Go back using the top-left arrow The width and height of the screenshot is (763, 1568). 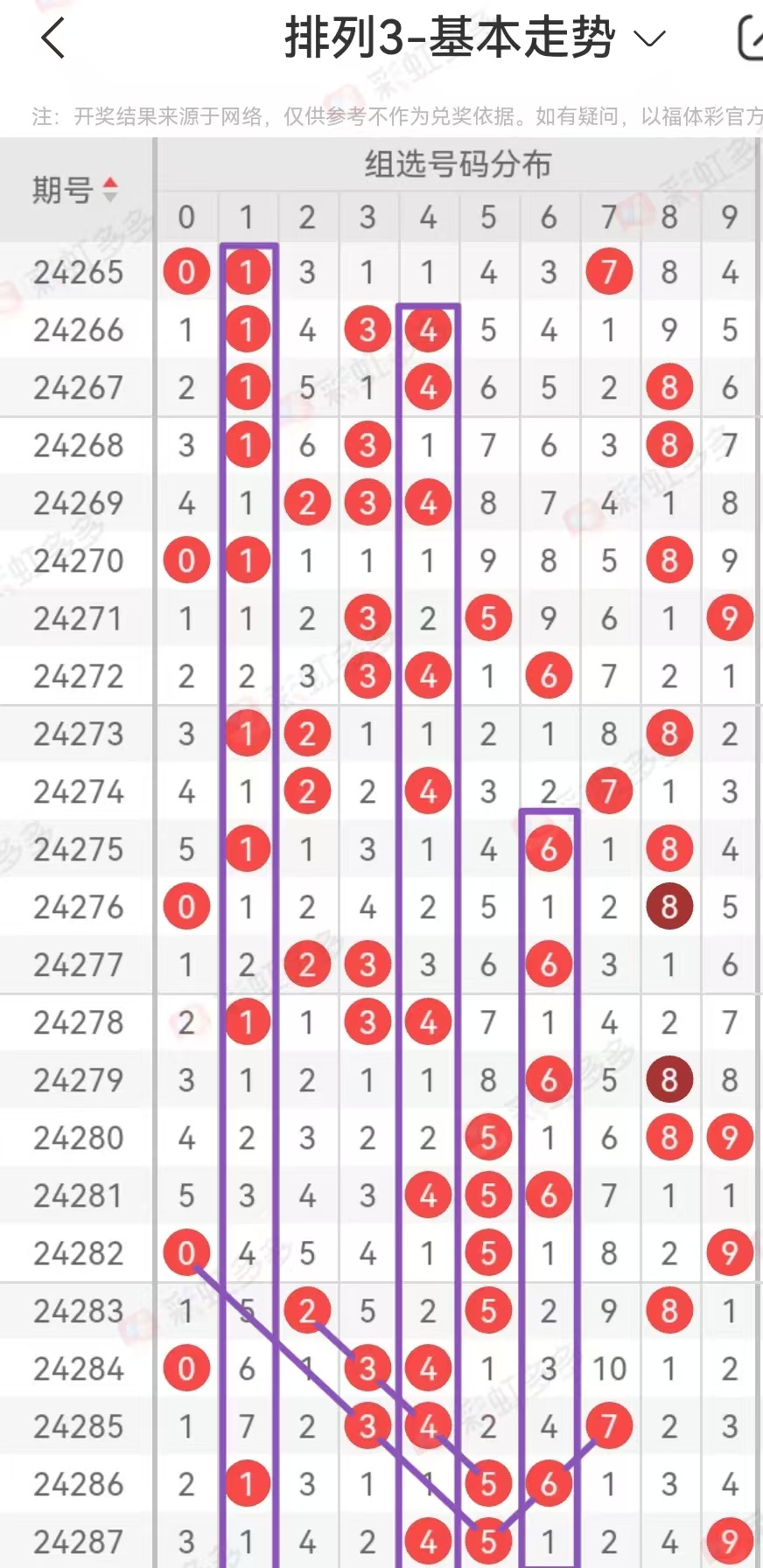(x=53, y=39)
